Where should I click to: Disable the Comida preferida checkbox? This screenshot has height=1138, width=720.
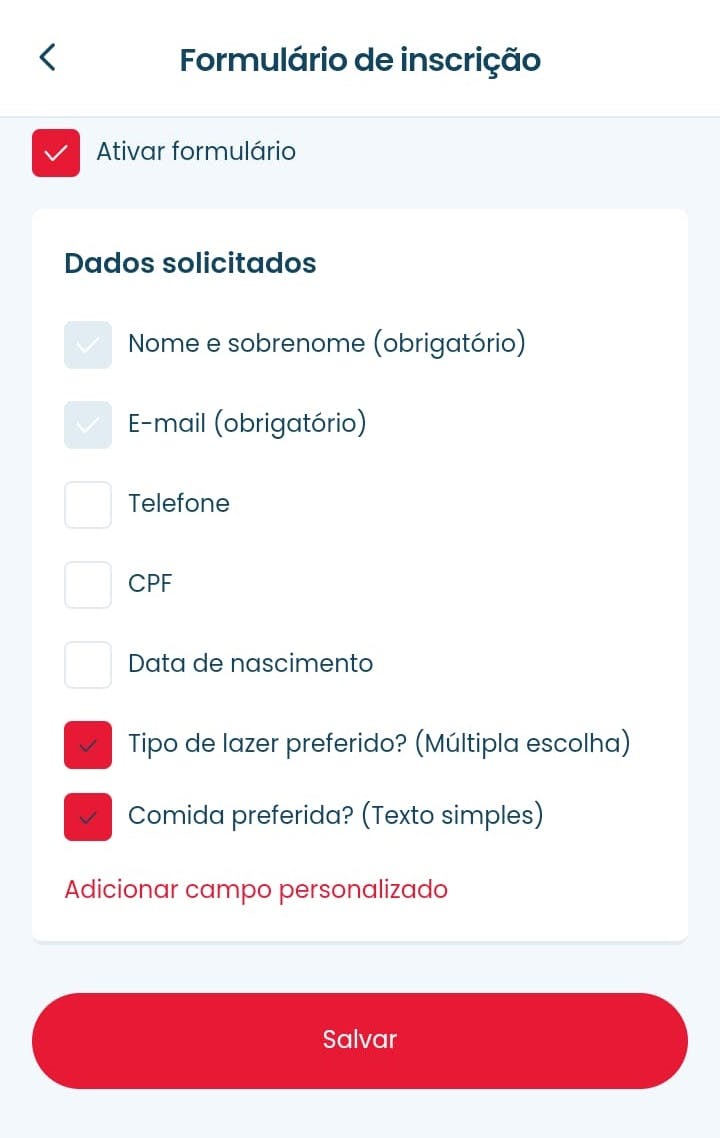pyautogui.click(x=88, y=816)
